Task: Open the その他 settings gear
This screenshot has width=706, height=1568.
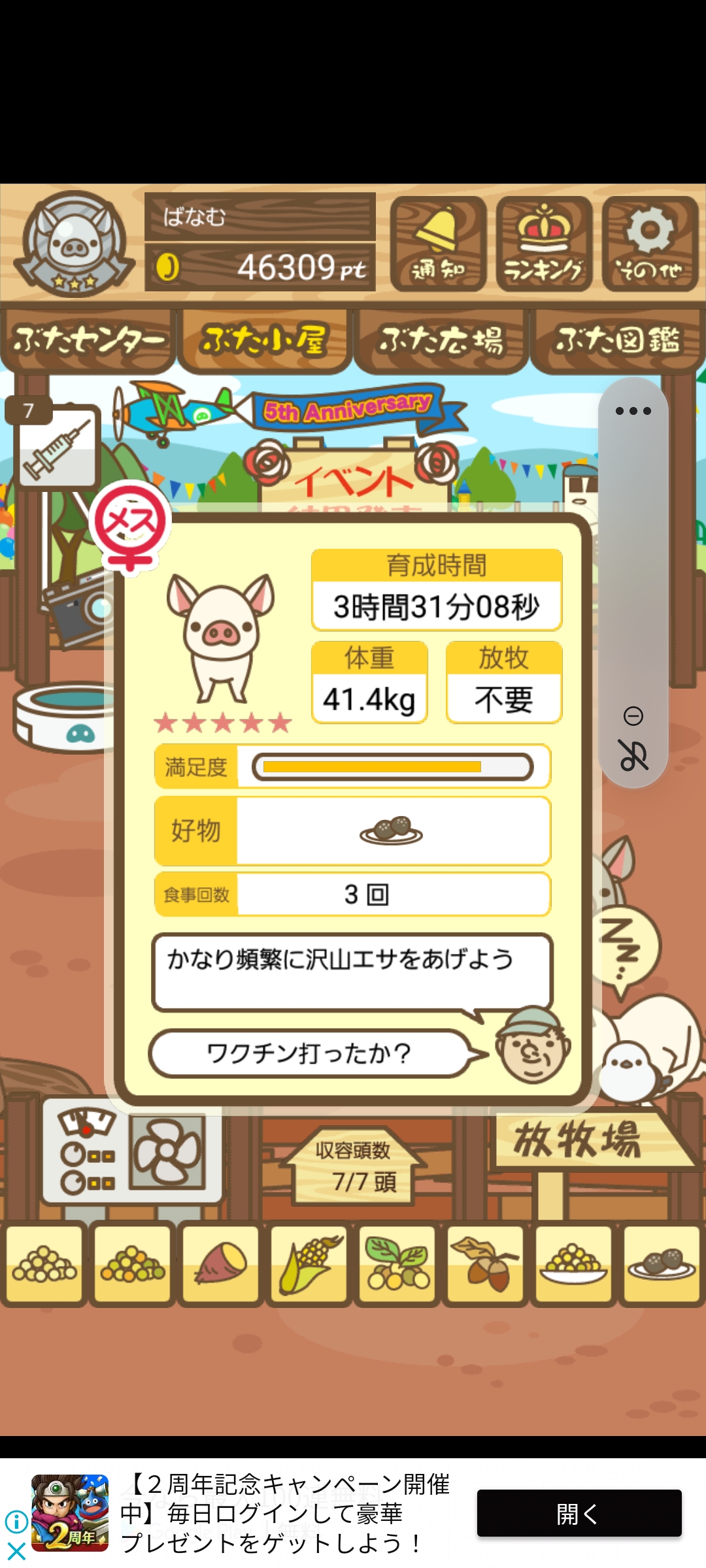Action: pos(650,244)
